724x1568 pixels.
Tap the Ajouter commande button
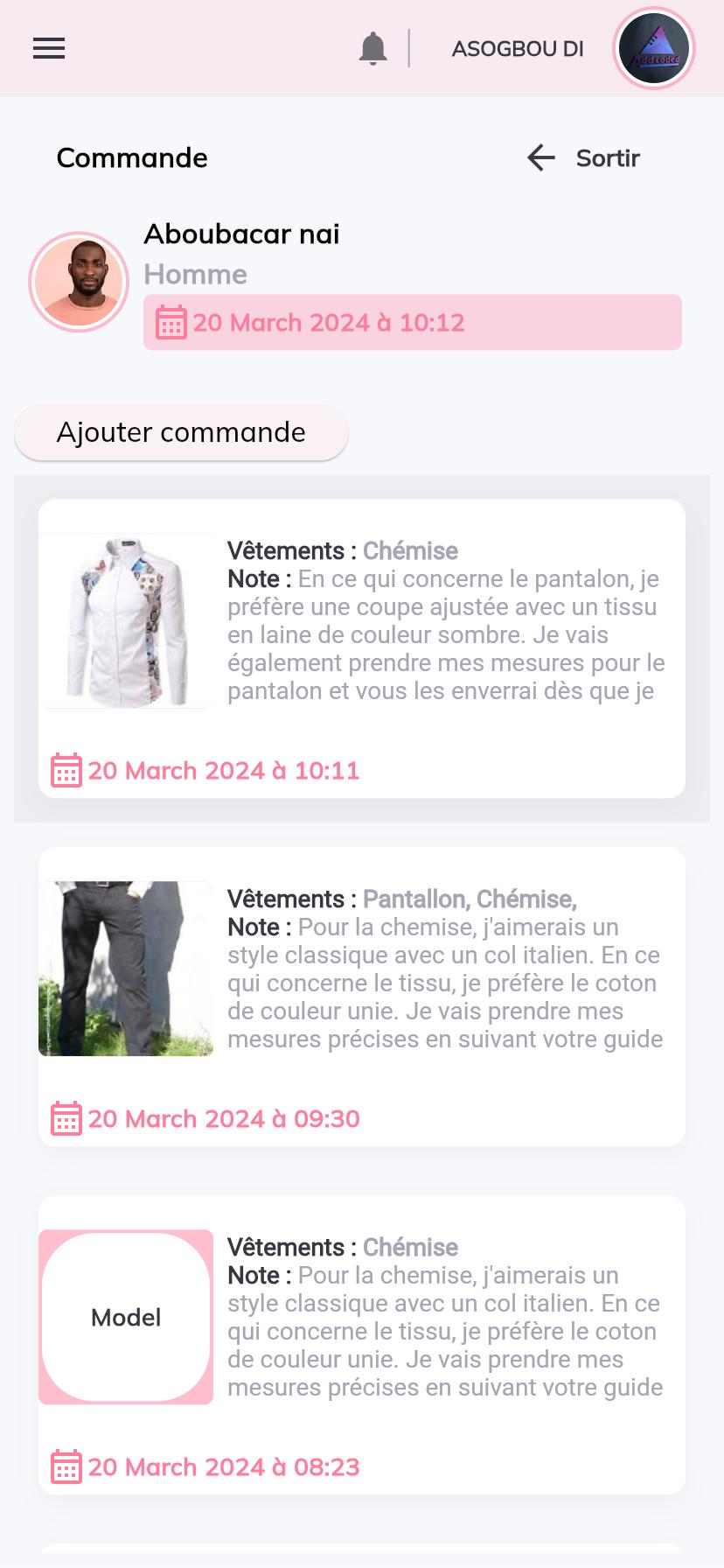(x=181, y=432)
